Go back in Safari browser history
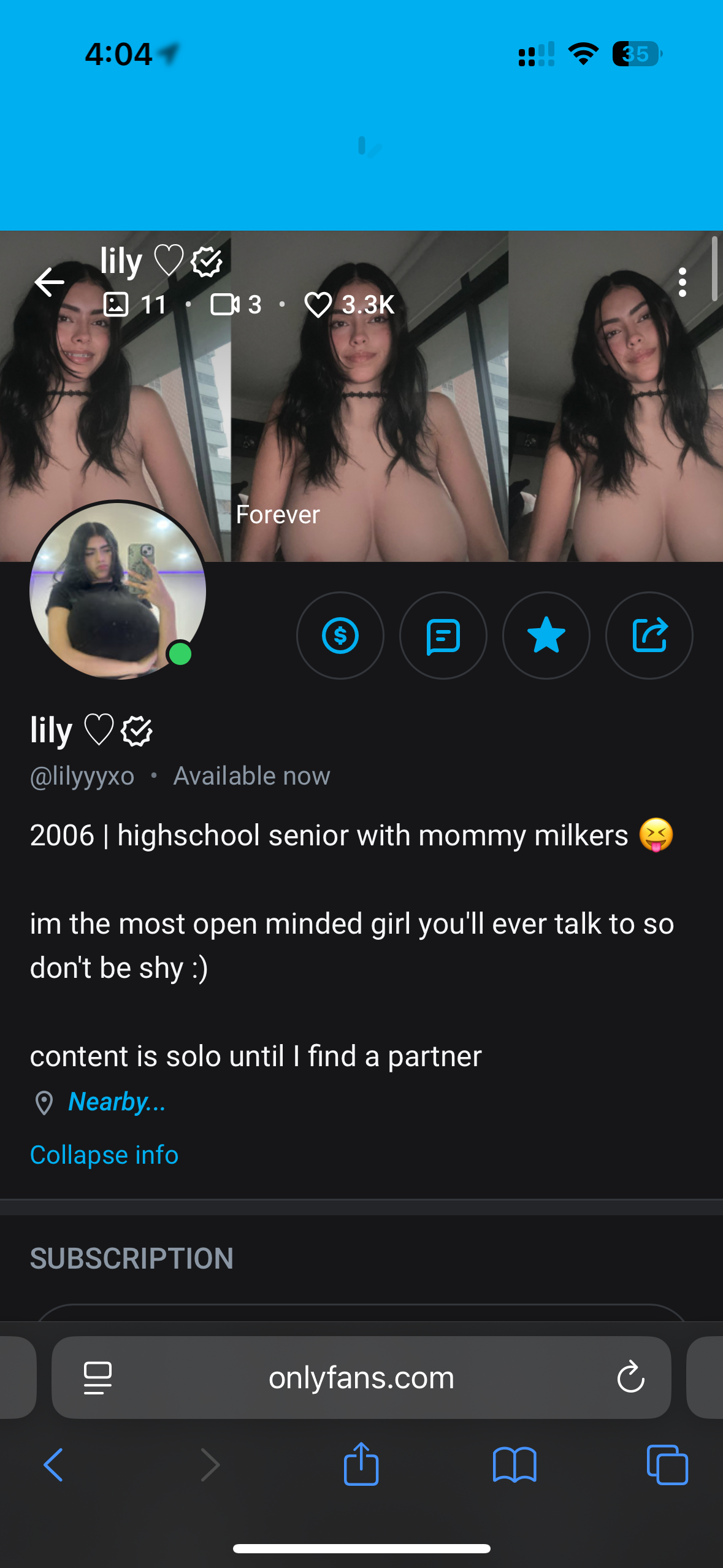723x1568 pixels. point(53,1465)
